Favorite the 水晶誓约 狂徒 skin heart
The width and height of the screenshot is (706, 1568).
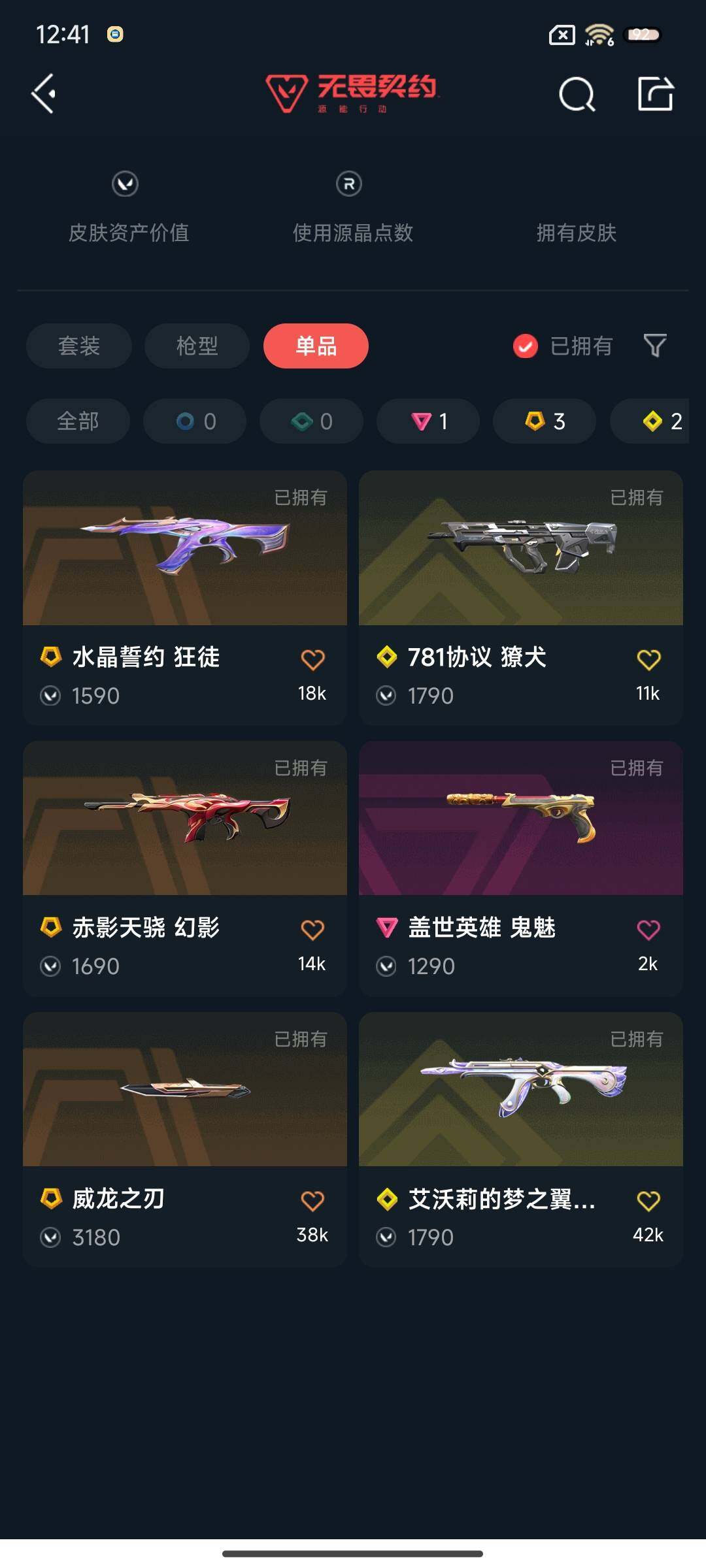[312, 659]
